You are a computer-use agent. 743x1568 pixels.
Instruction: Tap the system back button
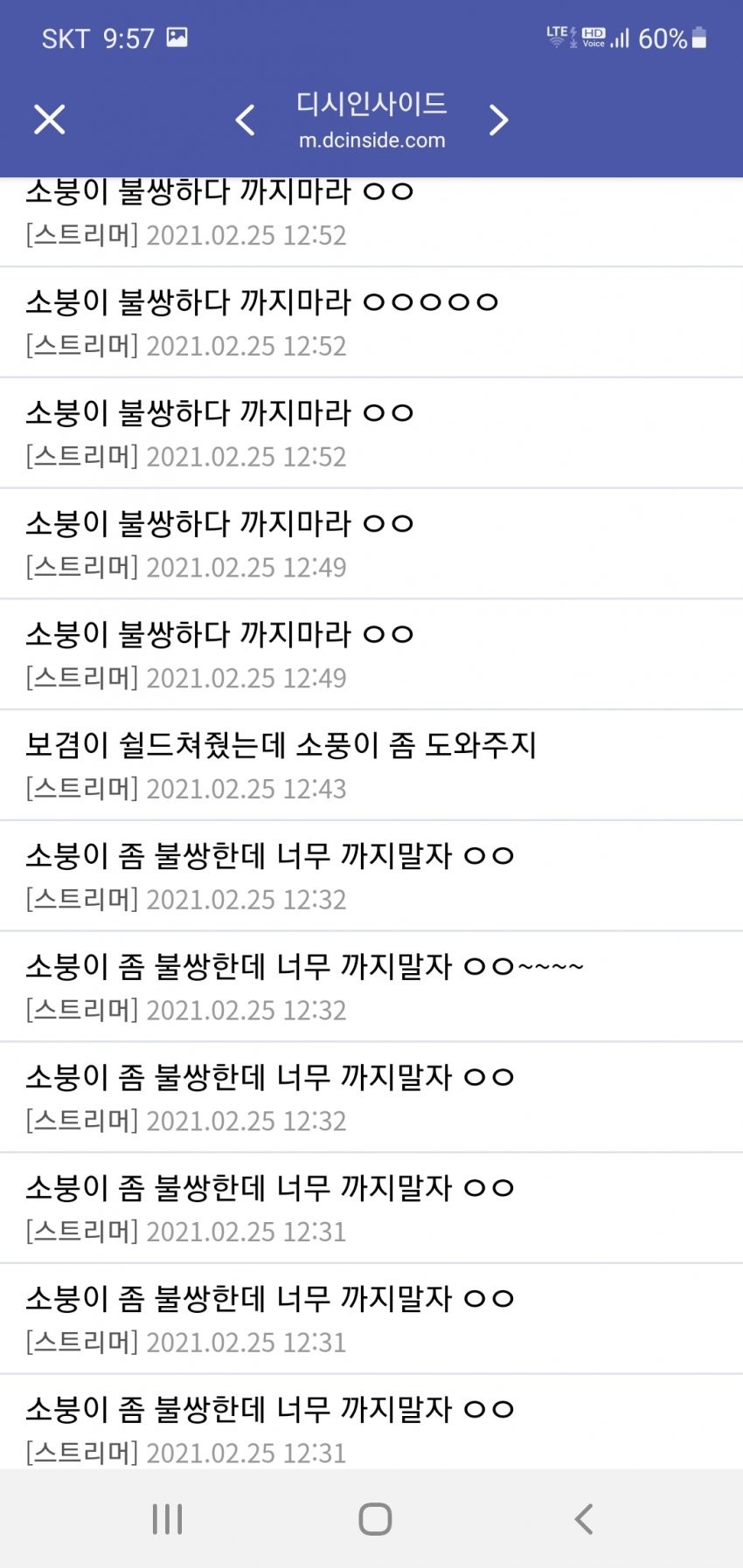pos(583,1518)
